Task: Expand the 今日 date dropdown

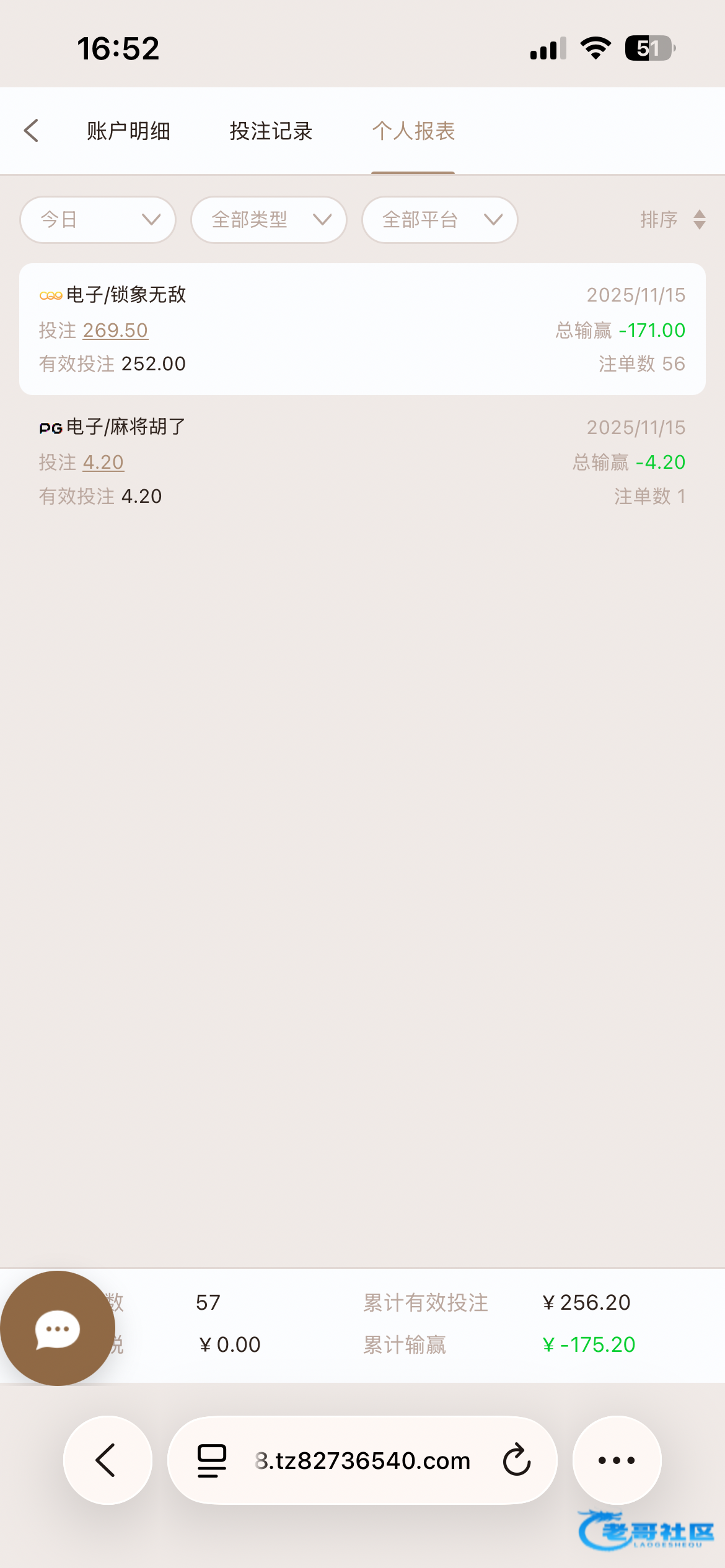Action: pyautogui.click(x=98, y=220)
